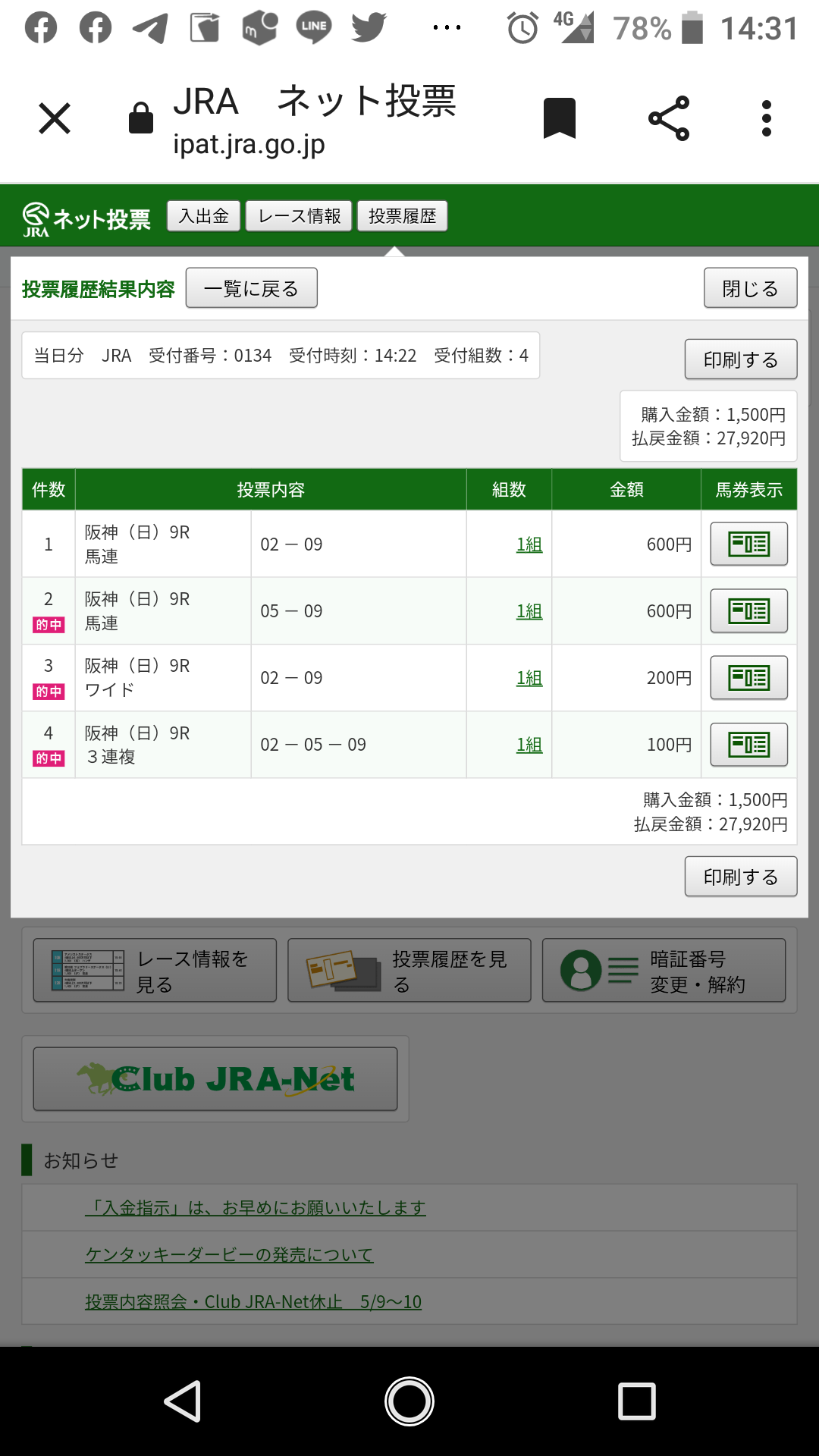Show the betting ticket for the ワイド bet
The image size is (819, 1456).
[748, 678]
